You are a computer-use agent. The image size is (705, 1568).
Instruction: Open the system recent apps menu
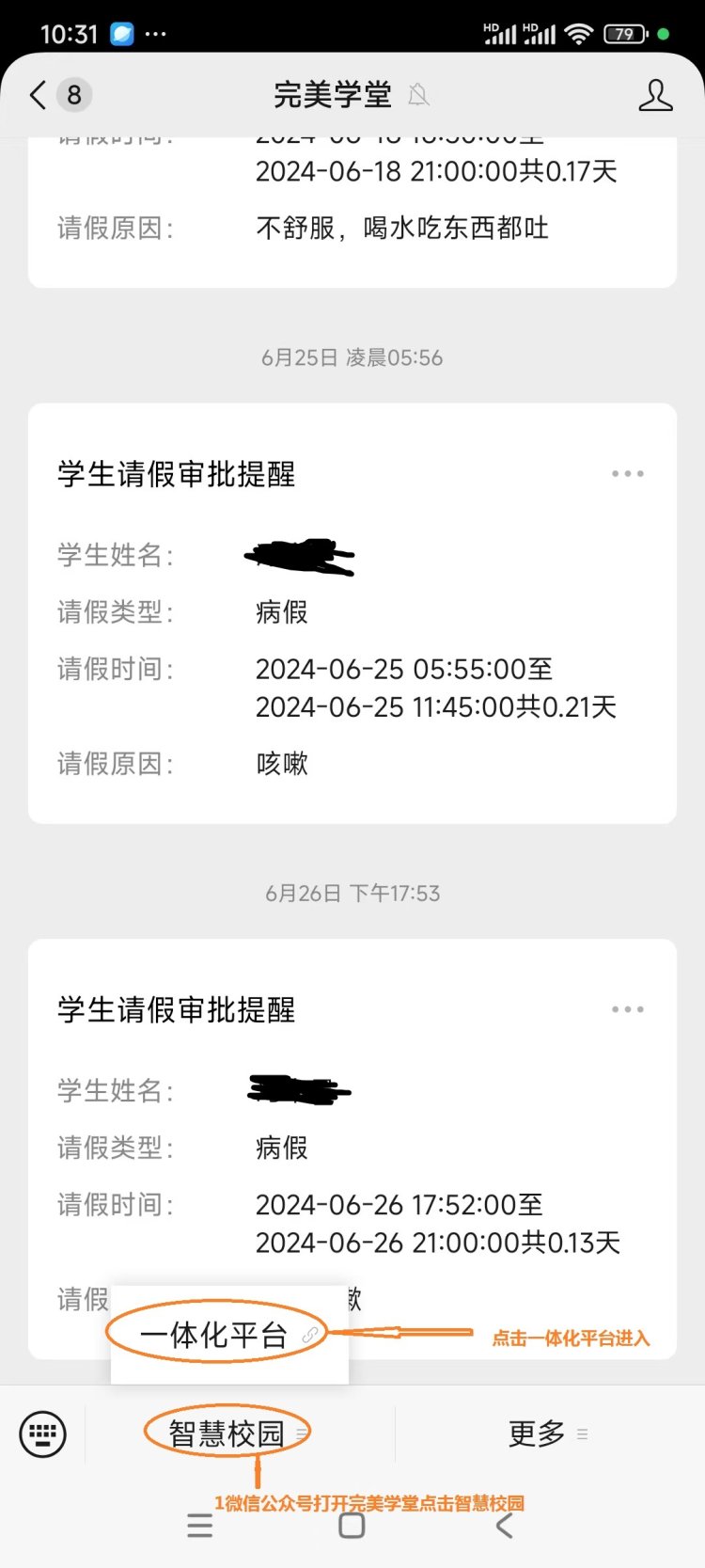point(199,1525)
